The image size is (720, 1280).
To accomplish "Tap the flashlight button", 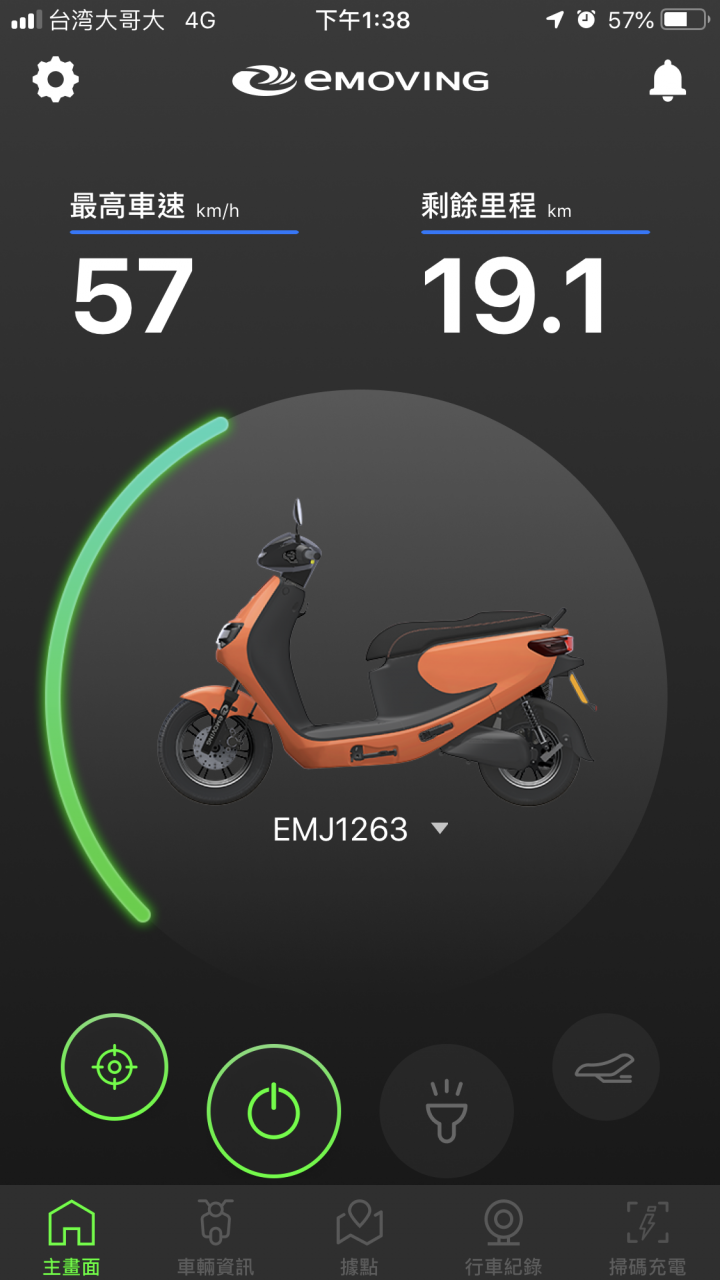I will coord(446,1111).
